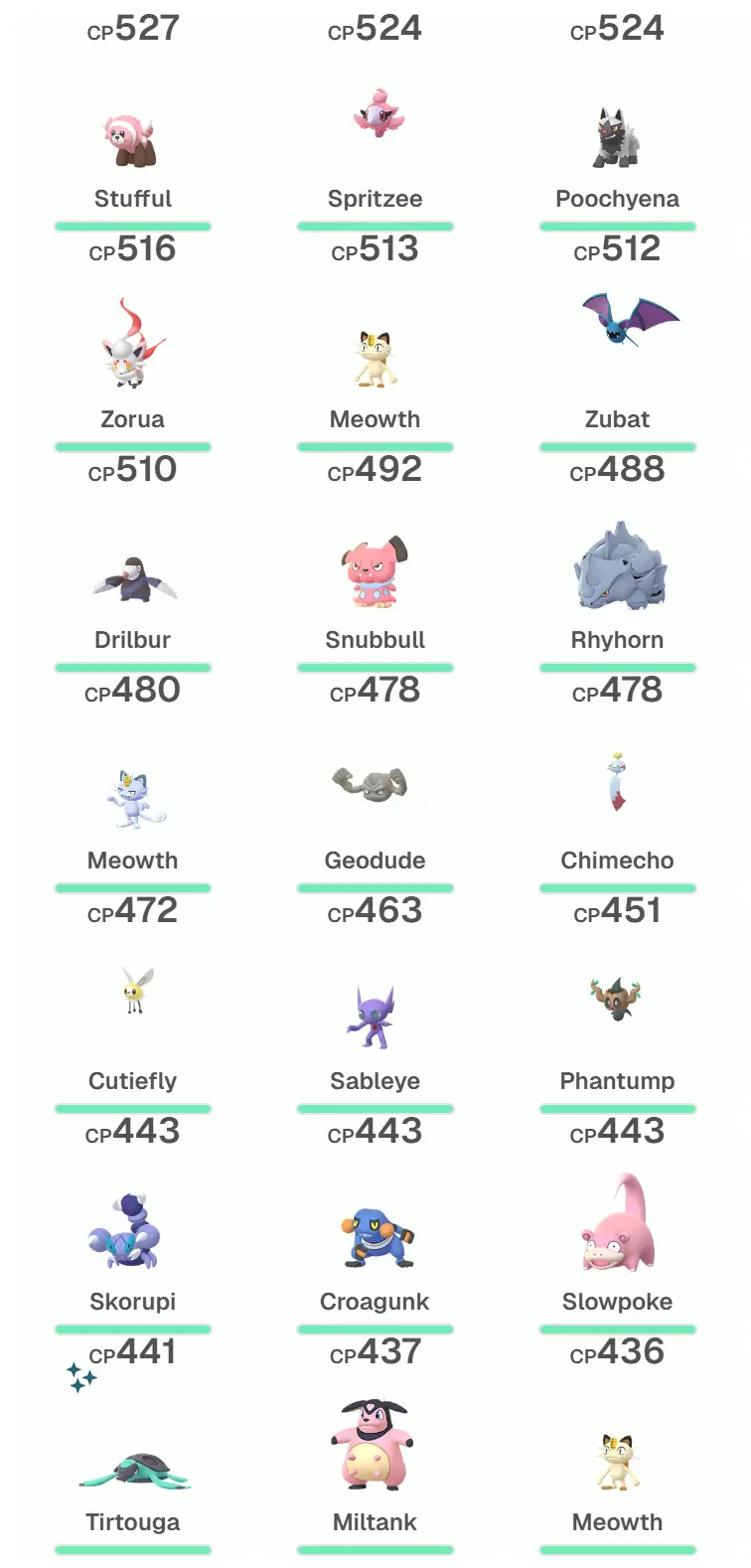
Task: View the shiny Tirtouga
Action: (x=132, y=1471)
